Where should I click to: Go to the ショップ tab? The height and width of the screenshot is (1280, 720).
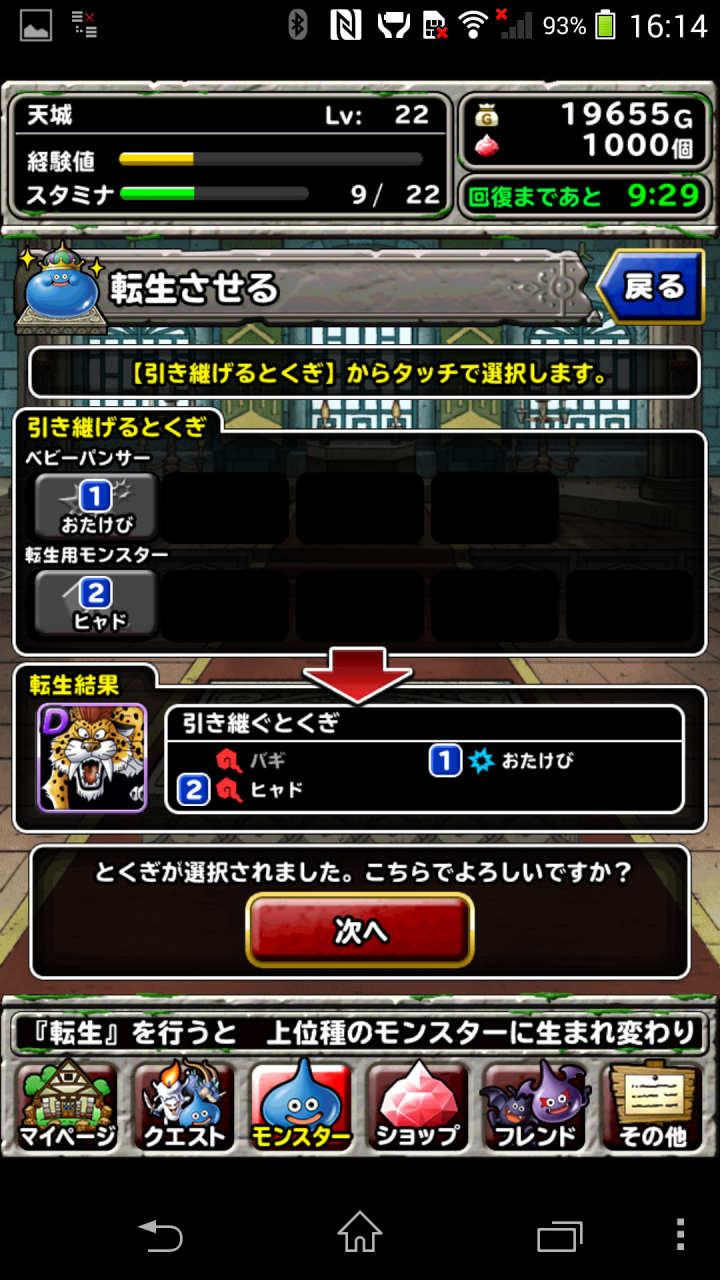pos(417,1106)
